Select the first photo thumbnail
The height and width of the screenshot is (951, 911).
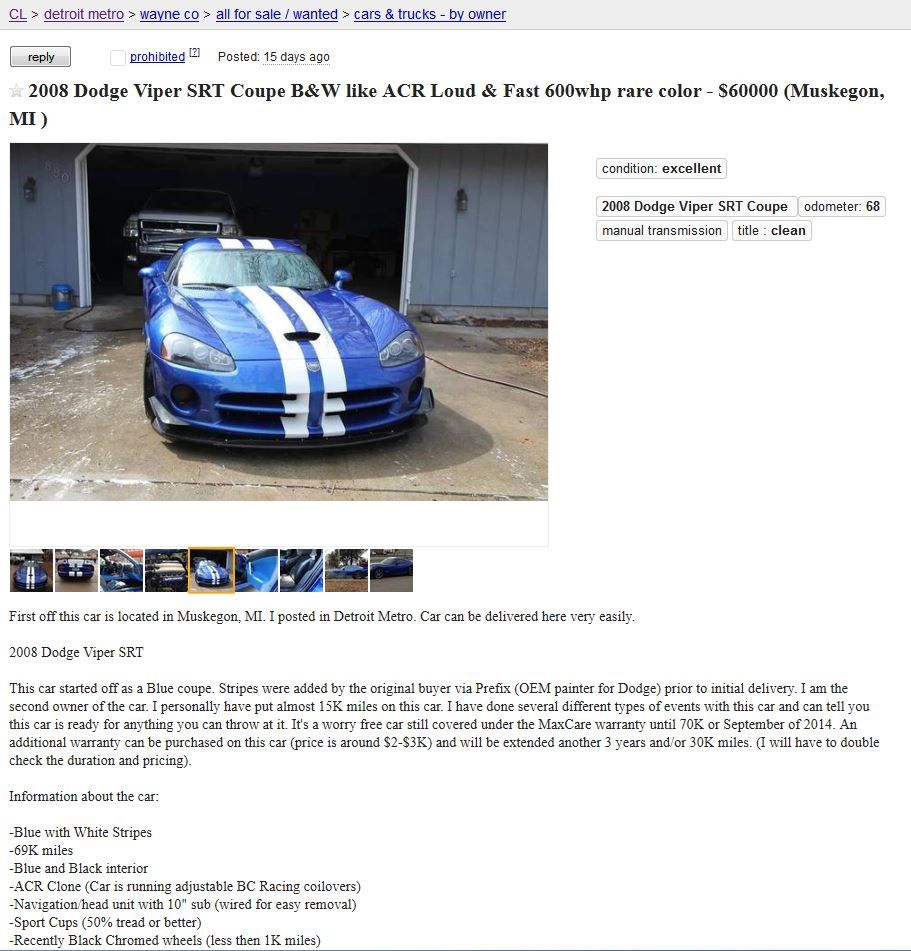[x=31, y=570]
